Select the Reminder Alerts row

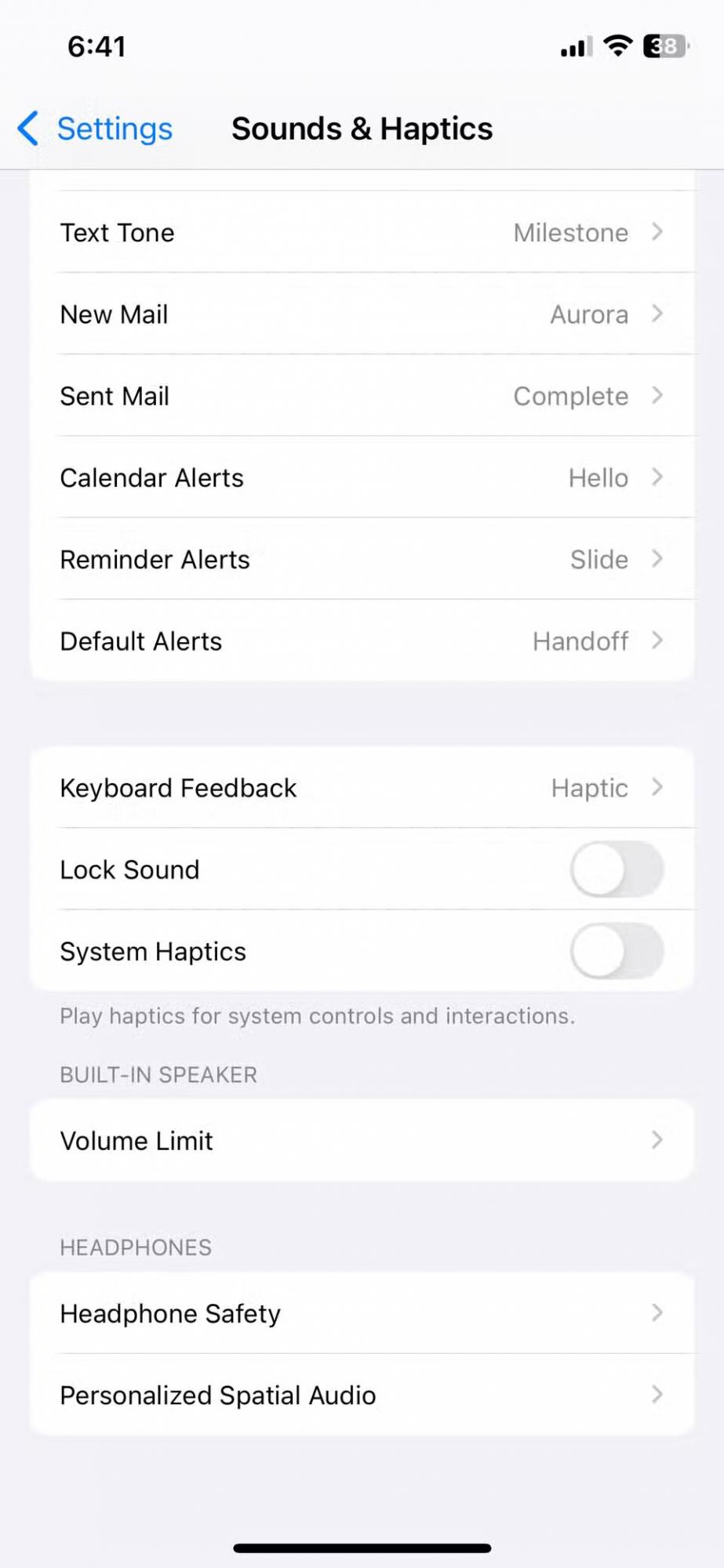coord(361,559)
